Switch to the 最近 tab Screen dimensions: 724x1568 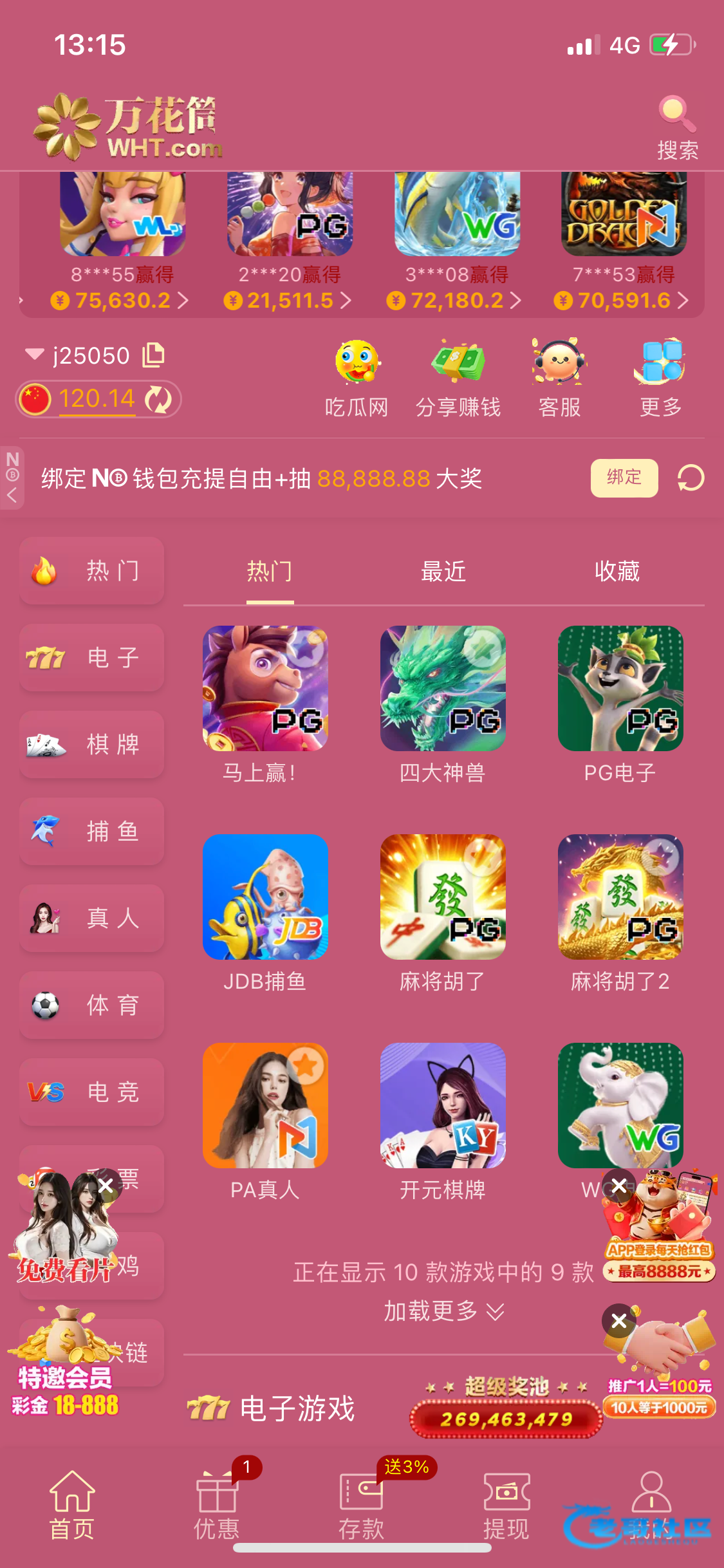443,572
